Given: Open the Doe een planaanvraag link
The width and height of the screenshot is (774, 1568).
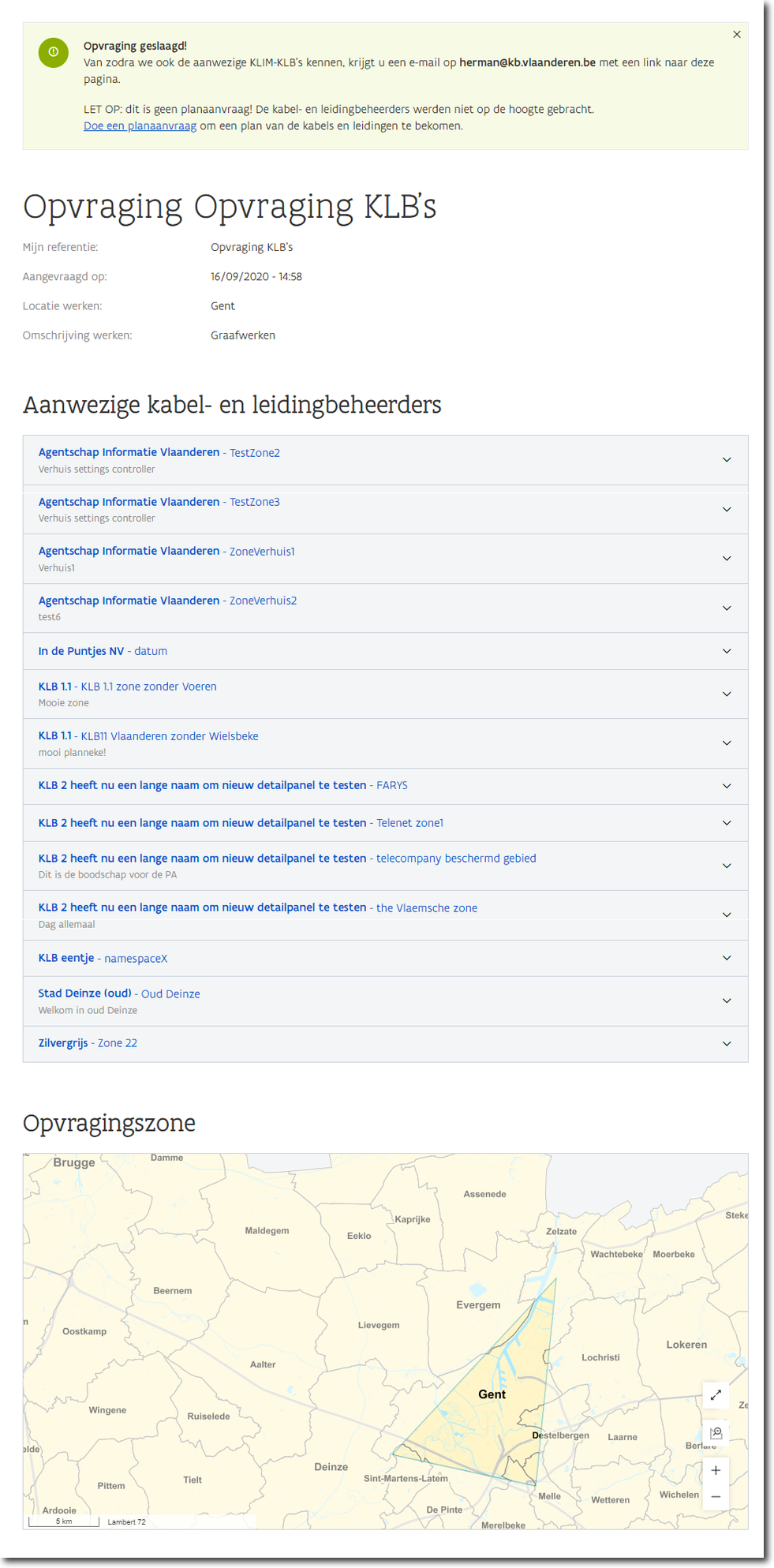Looking at the screenshot, I should click(138, 125).
